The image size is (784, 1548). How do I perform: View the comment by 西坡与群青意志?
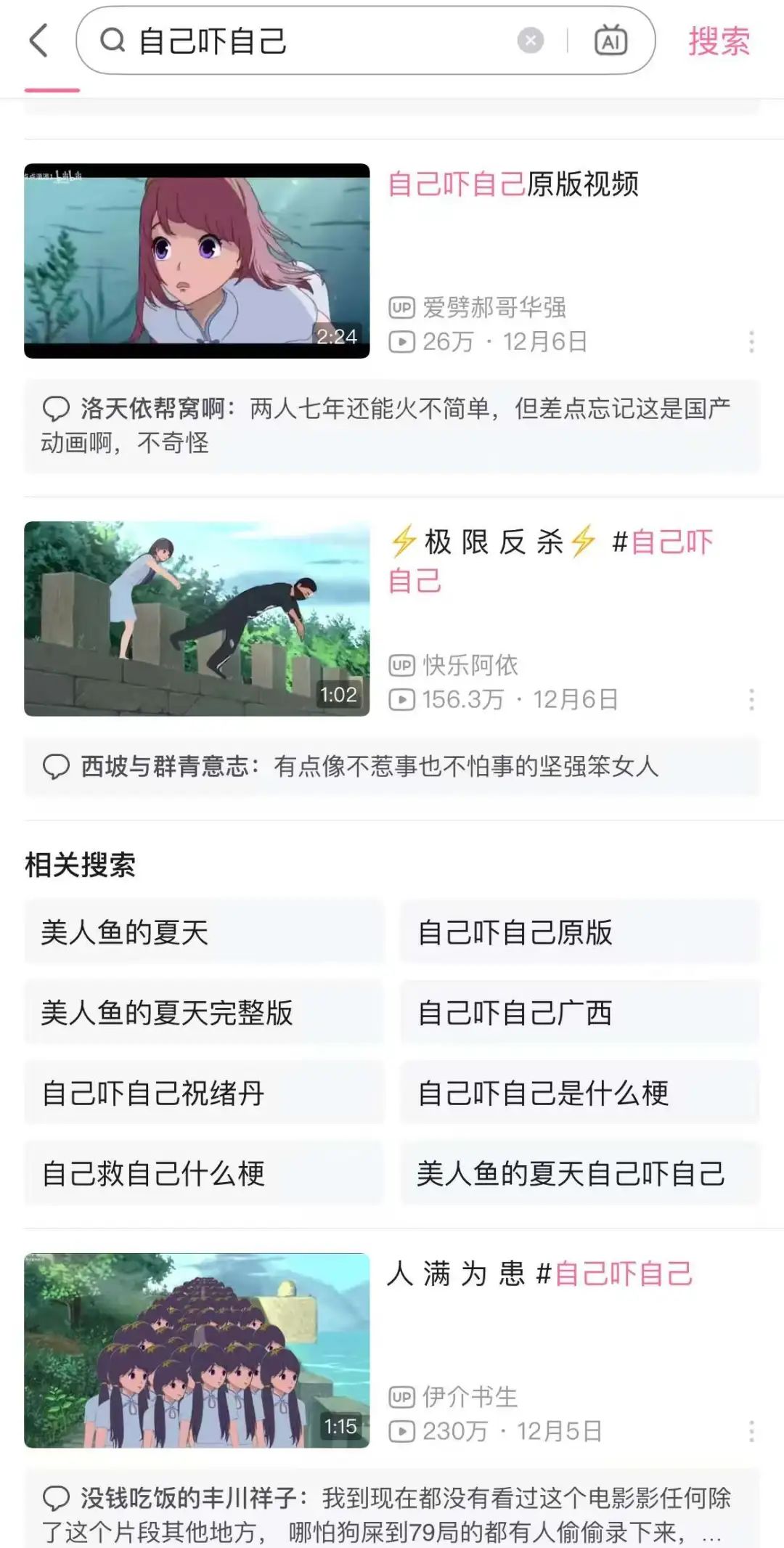pyautogui.click(x=392, y=766)
